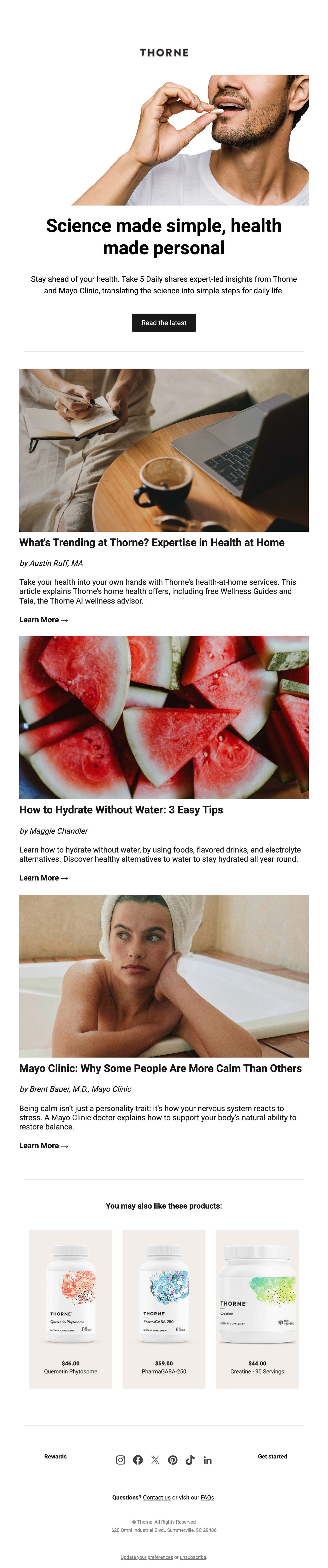Open the watermelon hydration article image
328x1568 pixels.
(x=164, y=717)
